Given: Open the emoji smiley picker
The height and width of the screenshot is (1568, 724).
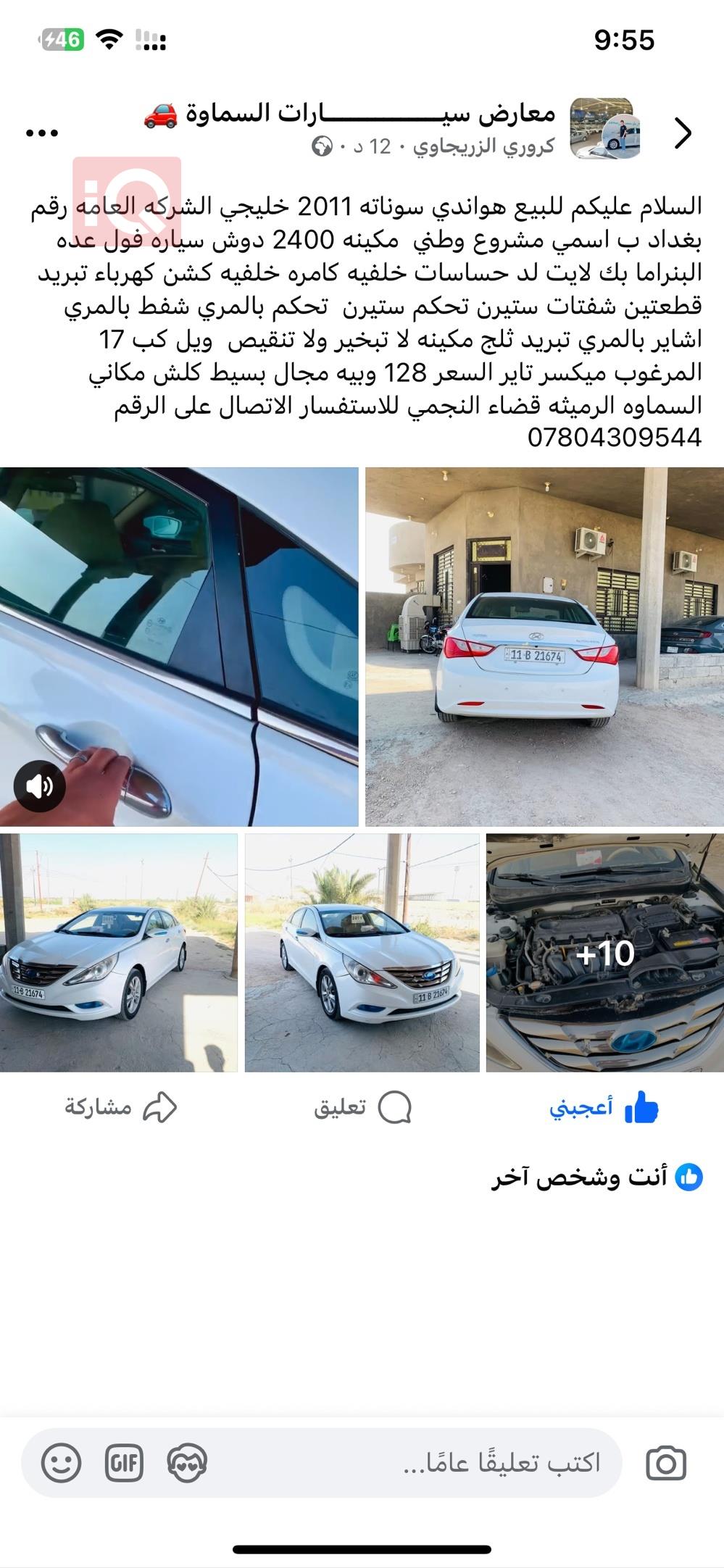Looking at the screenshot, I should (x=61, y=1463).
